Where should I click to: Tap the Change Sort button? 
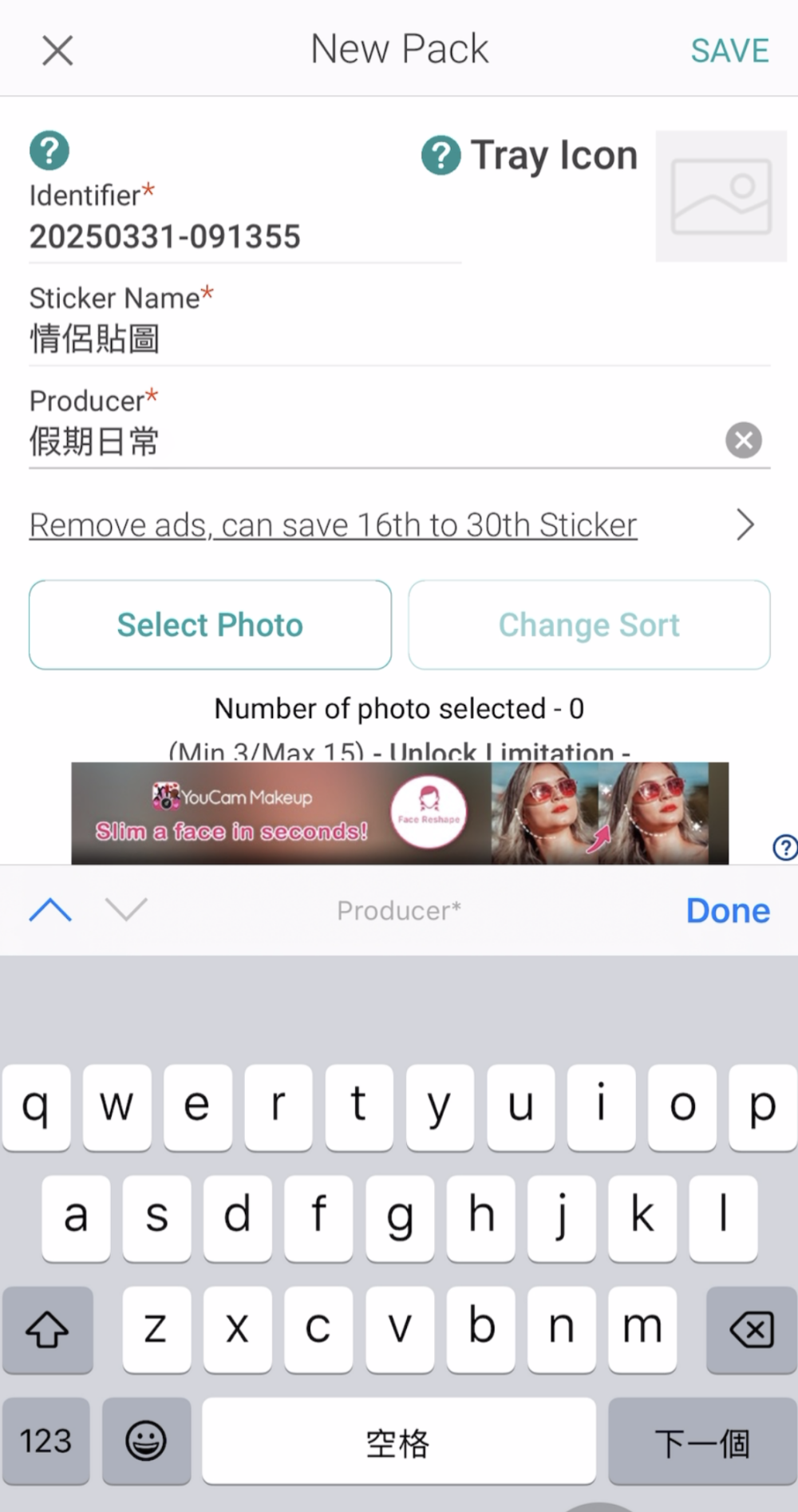pyautogui.click(x=588, y=624)
